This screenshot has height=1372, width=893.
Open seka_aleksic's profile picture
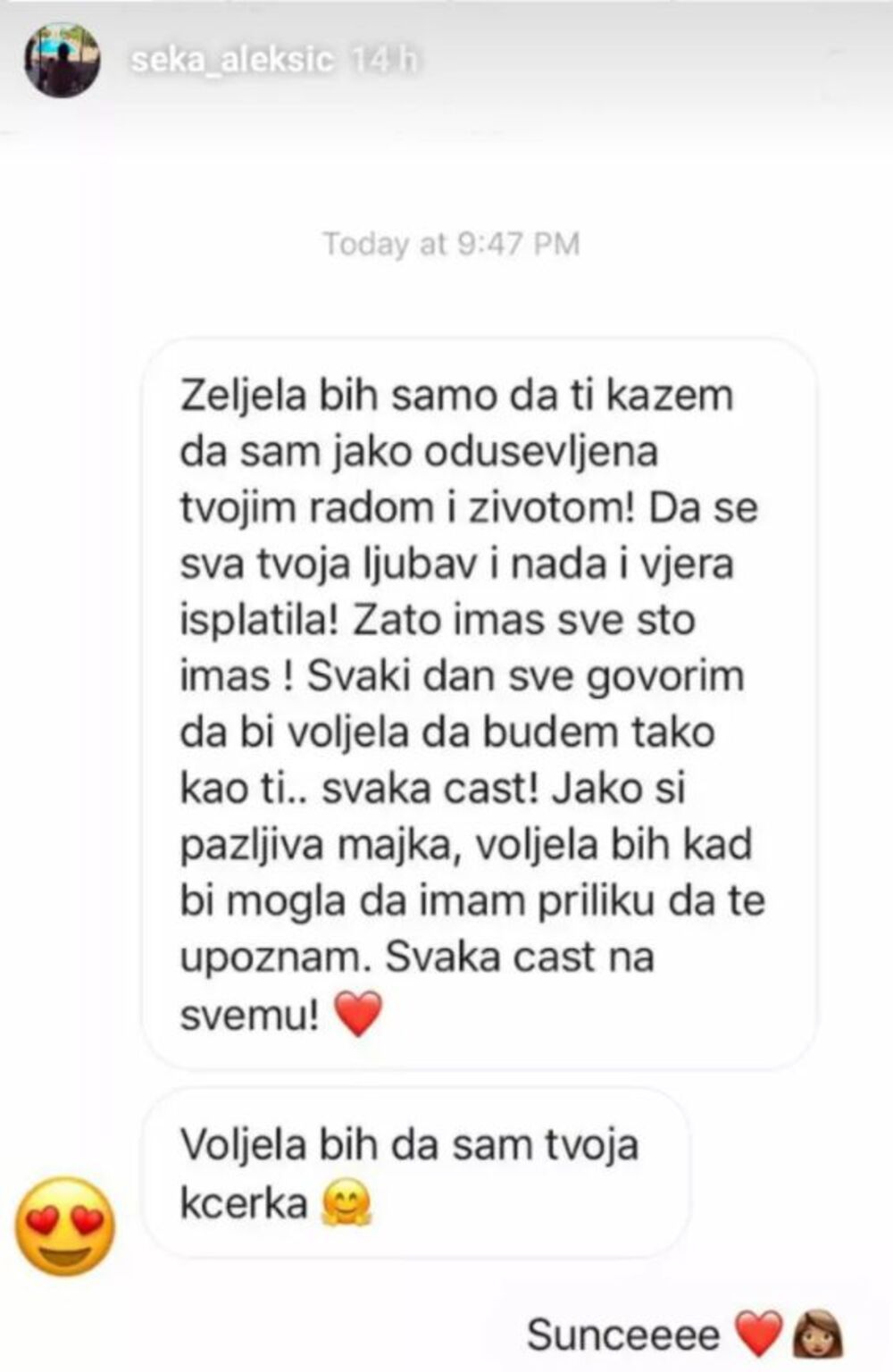[x=62, y=60]
